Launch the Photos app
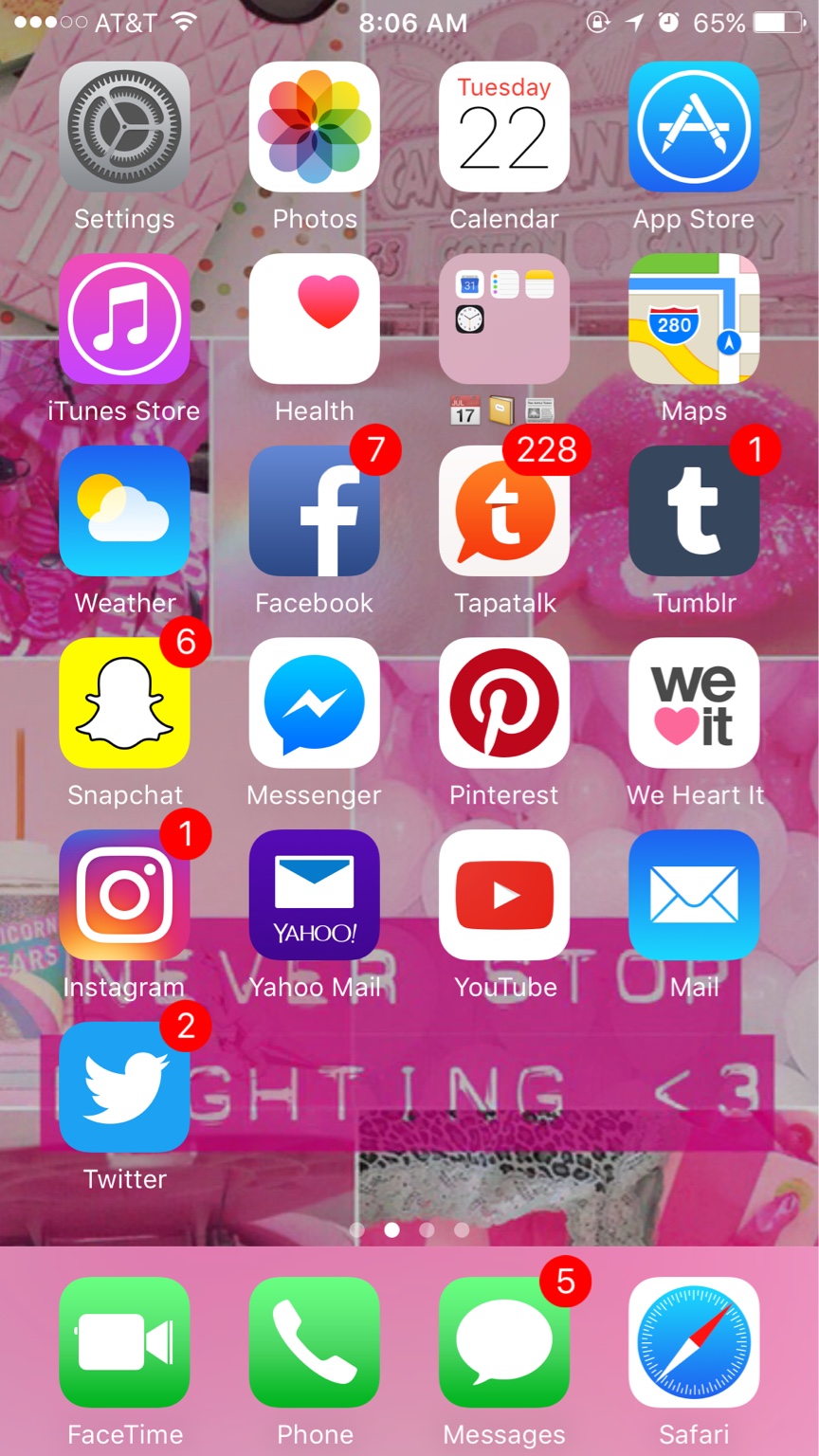Viewport: 819px width, 1456px height. pyautogui.click(x=314, y=127)
